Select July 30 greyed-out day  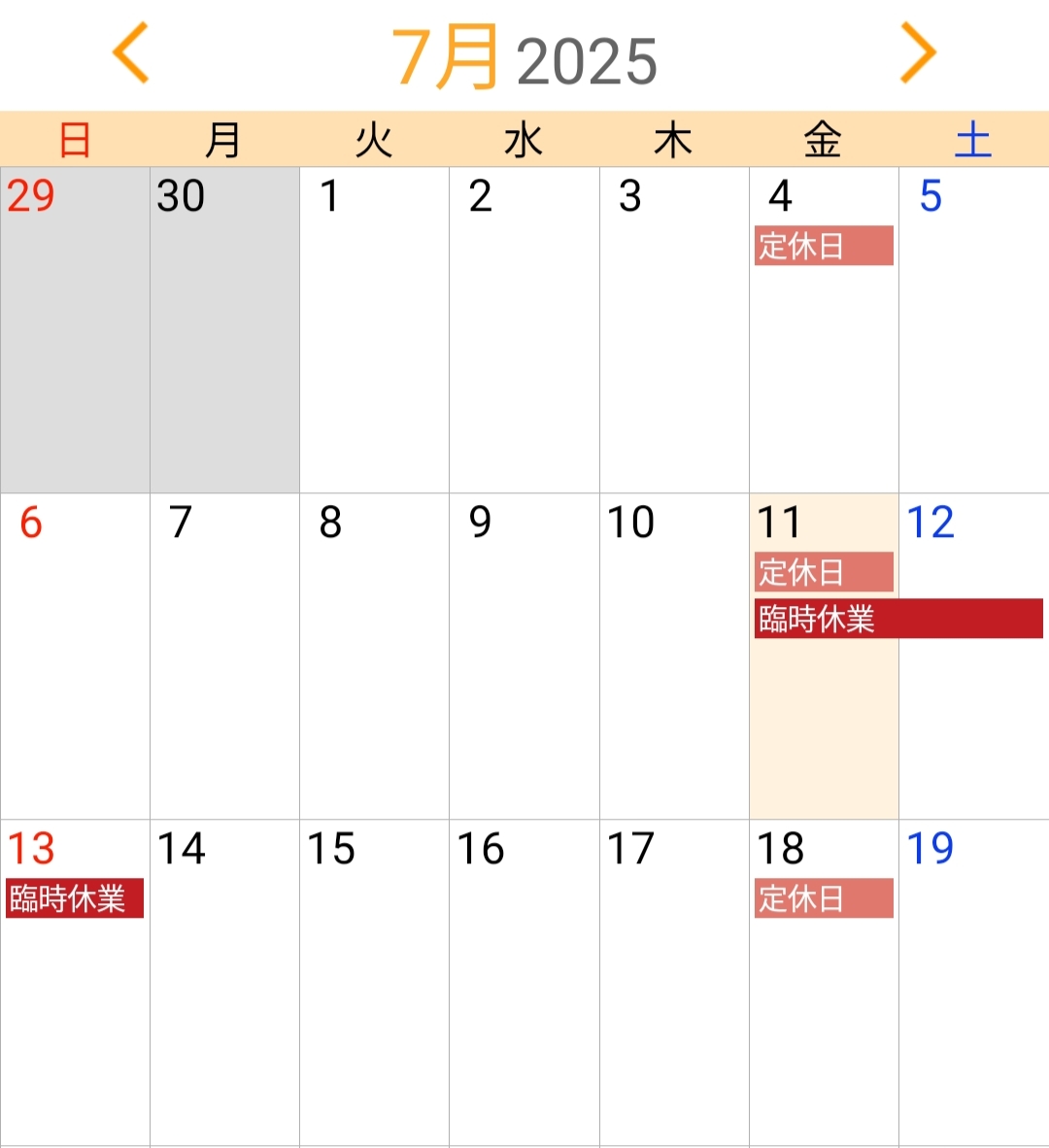pos(224,330)
